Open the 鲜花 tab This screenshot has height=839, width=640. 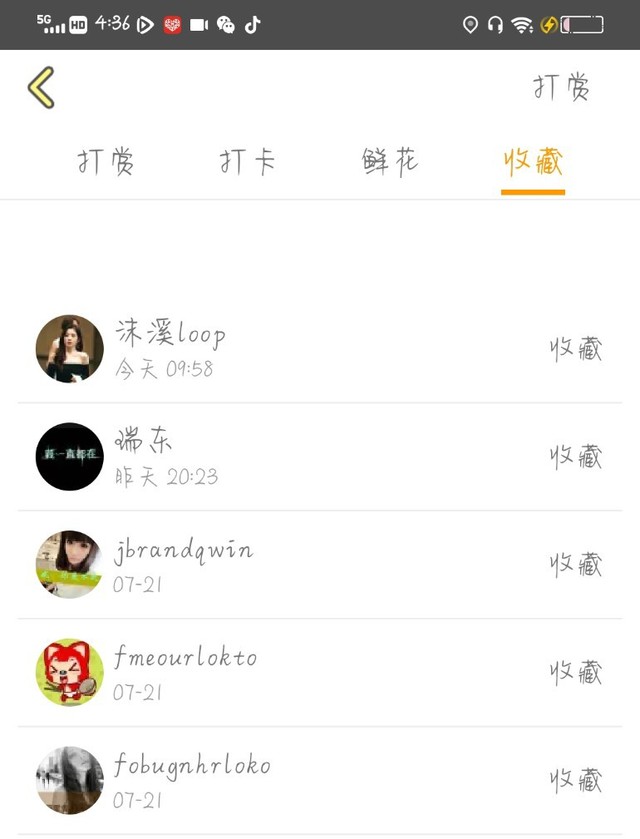(390, 162)
